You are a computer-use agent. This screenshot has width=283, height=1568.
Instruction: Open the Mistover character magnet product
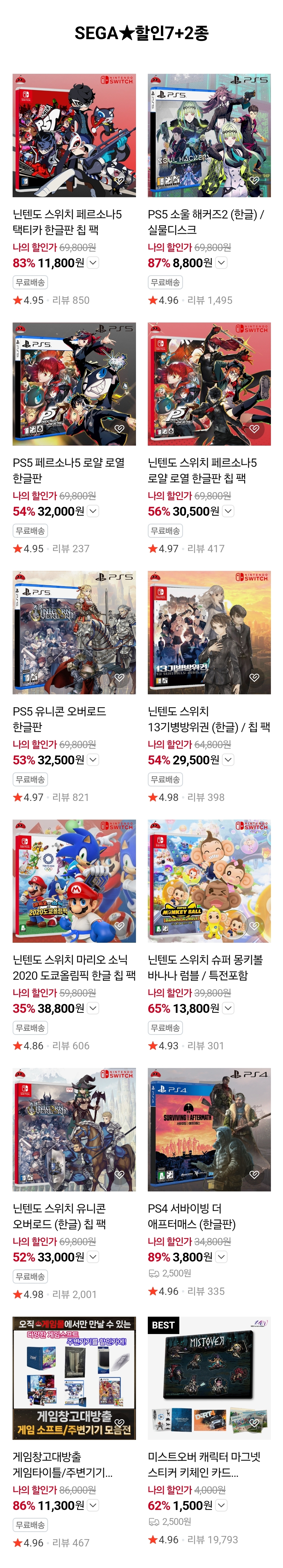tap(209, 1378)
